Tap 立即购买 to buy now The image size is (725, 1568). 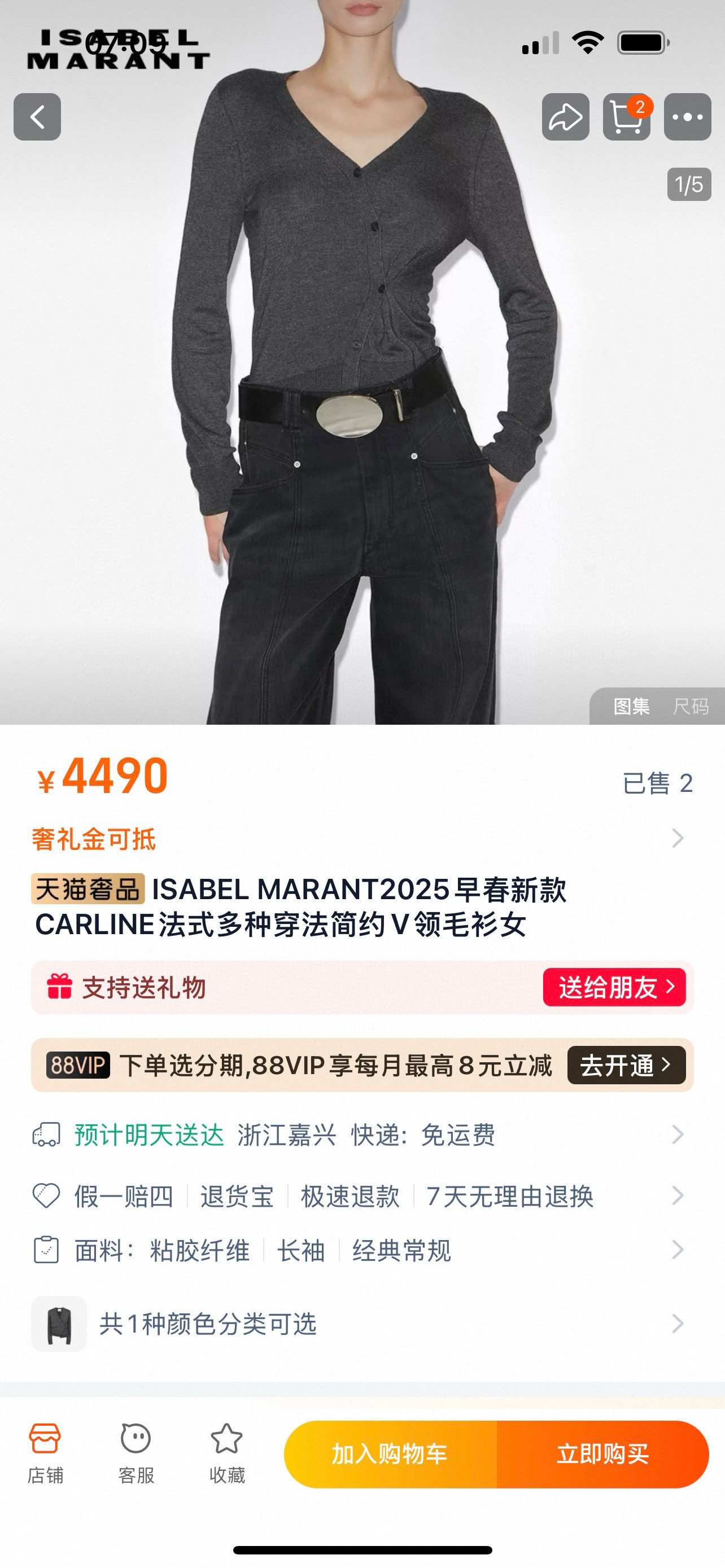click(x=602, y=1454)
